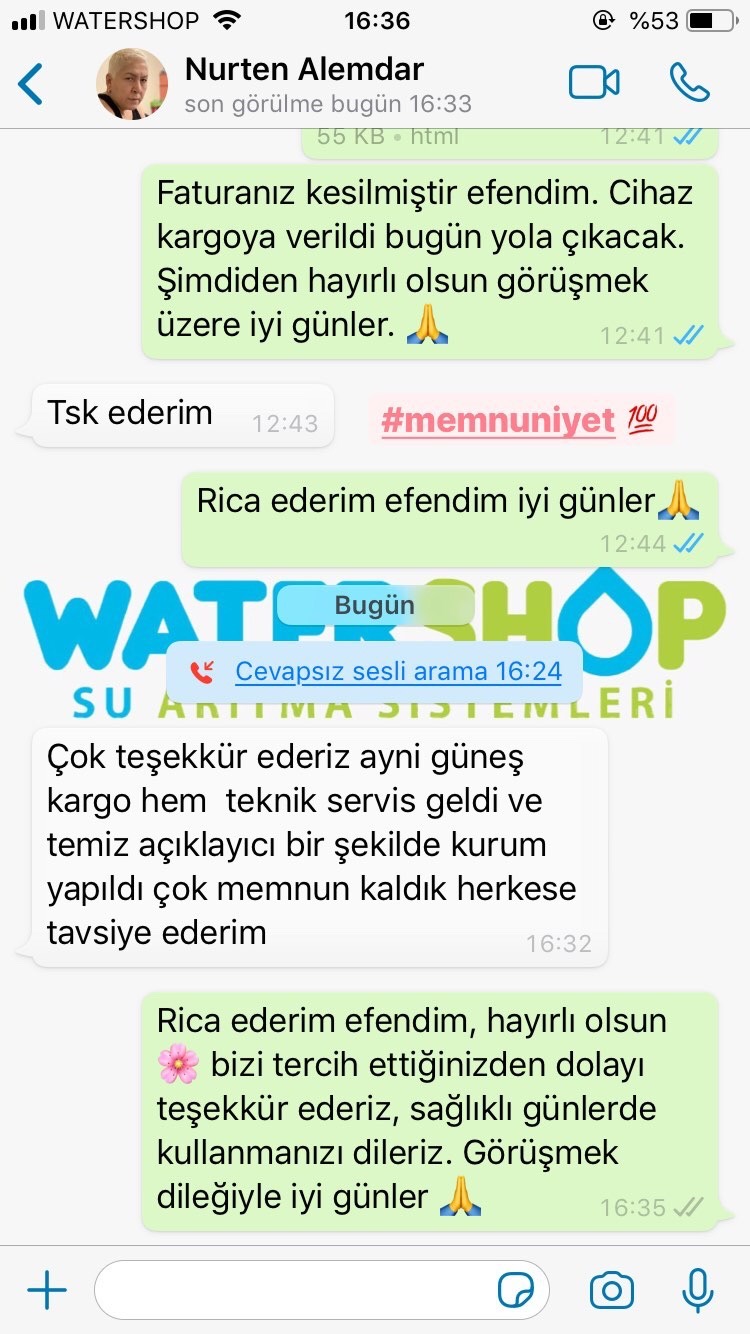Go back to the chats list
This screenshot has width=750, height=1334.
(31, 84)
